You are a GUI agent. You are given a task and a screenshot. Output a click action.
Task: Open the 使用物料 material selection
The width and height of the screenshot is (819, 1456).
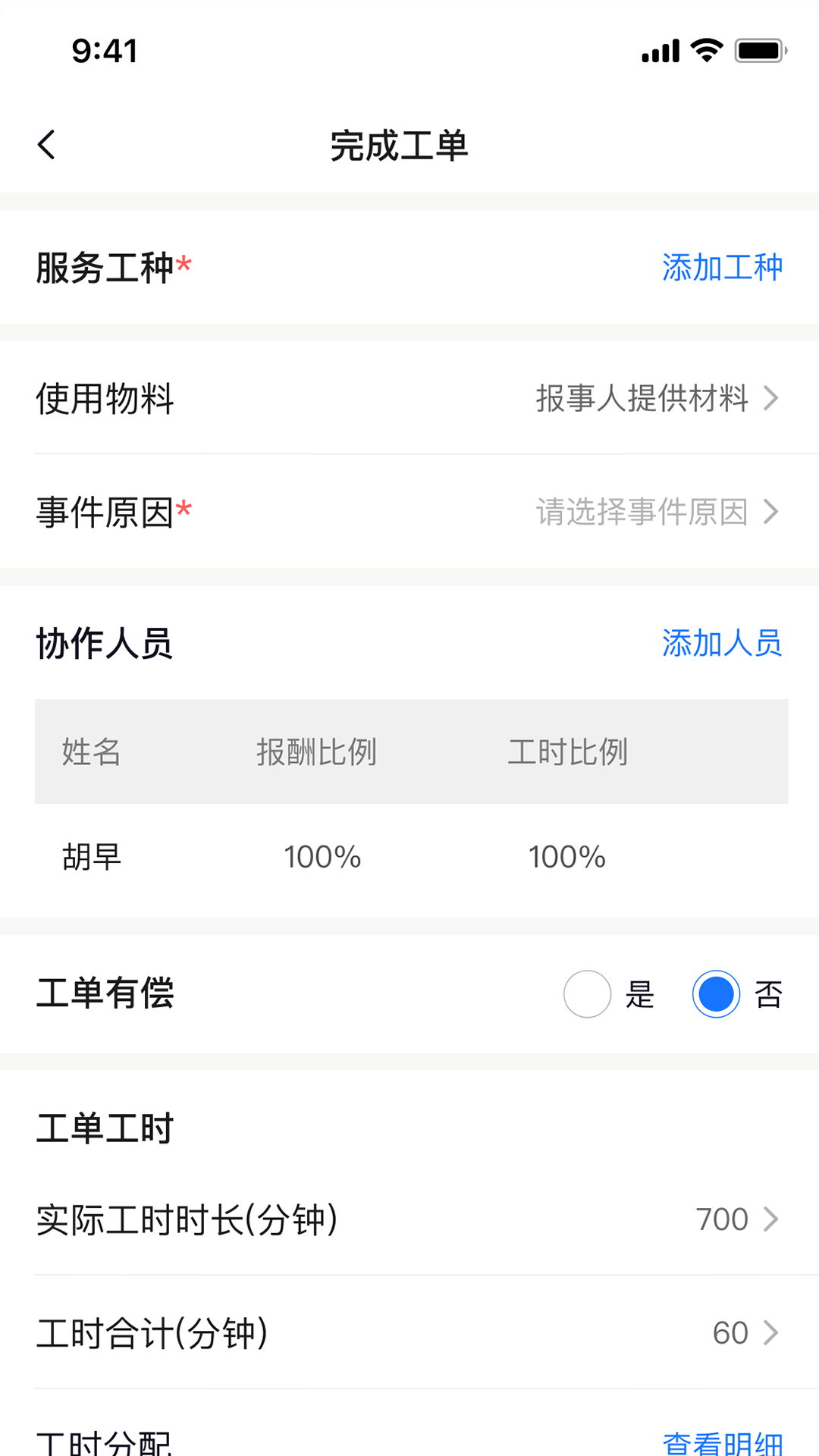point(409,400)
